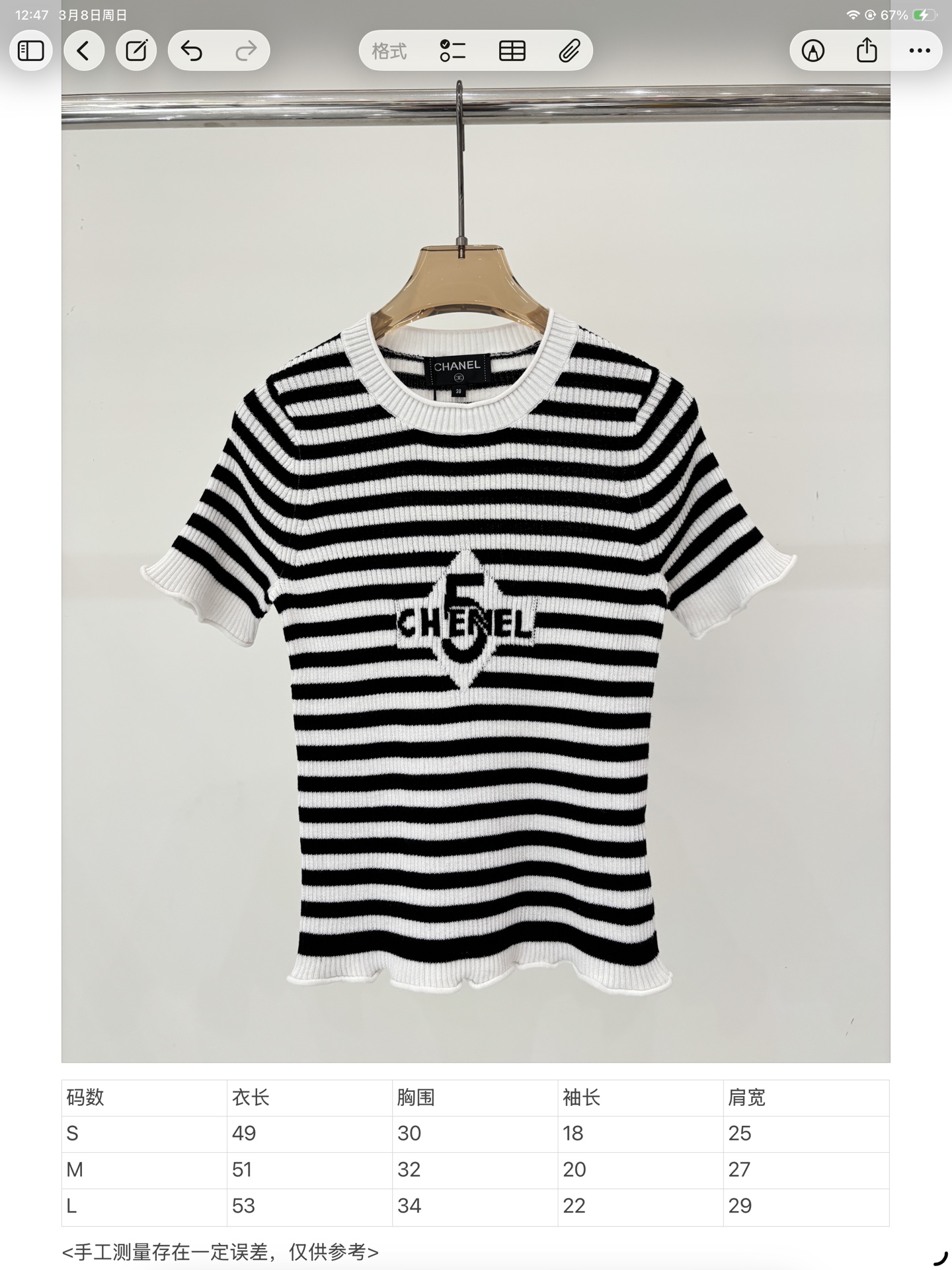Share this note
The width and height of the screenshot is (952, 1270).
(867, 51)
